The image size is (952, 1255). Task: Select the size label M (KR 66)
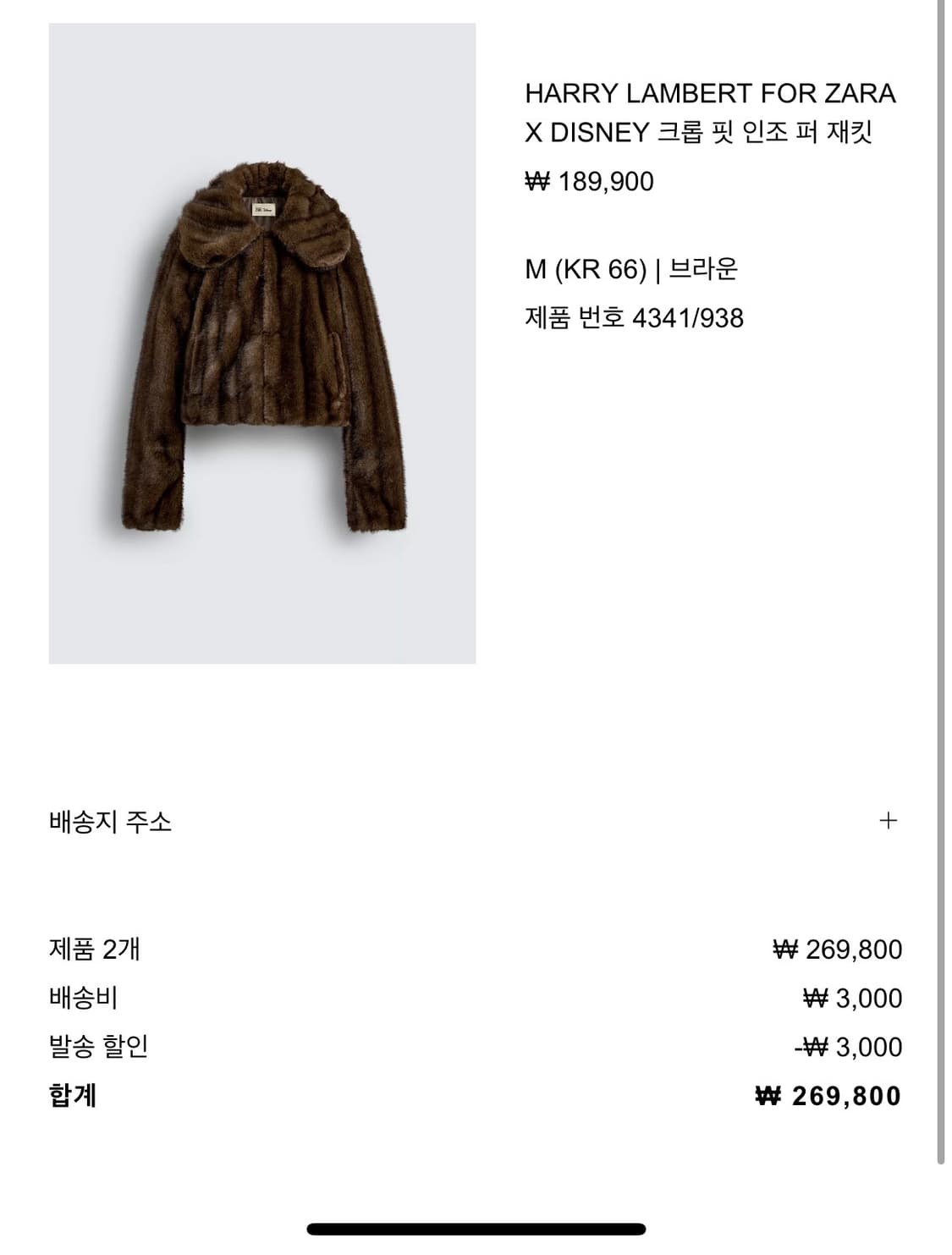[x=581, y=269]
